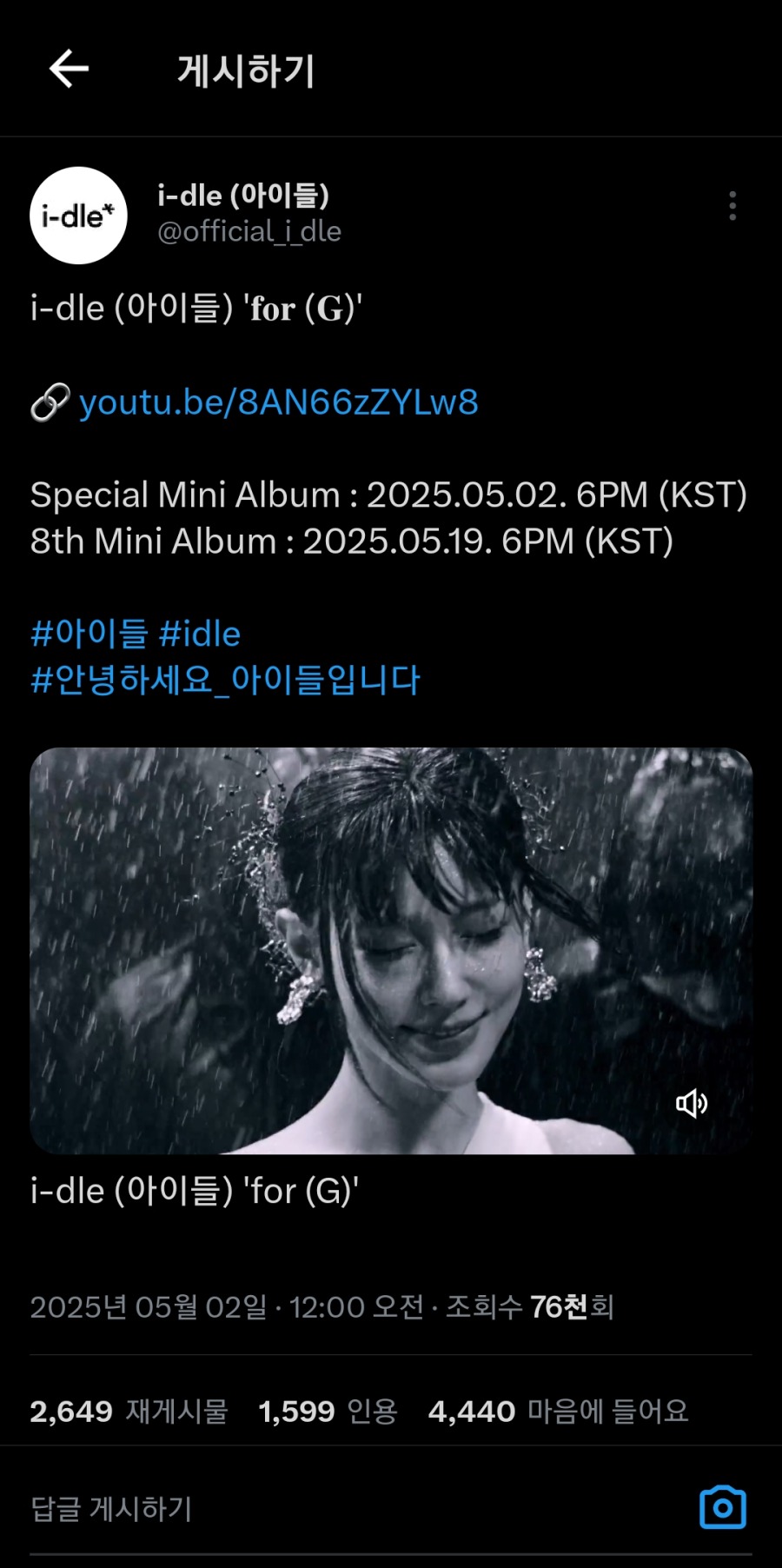The image size is (782, 1568).
Task: Open the youtu.be/8AN66zZYLw8 link
Action: [x=278, y=402]
